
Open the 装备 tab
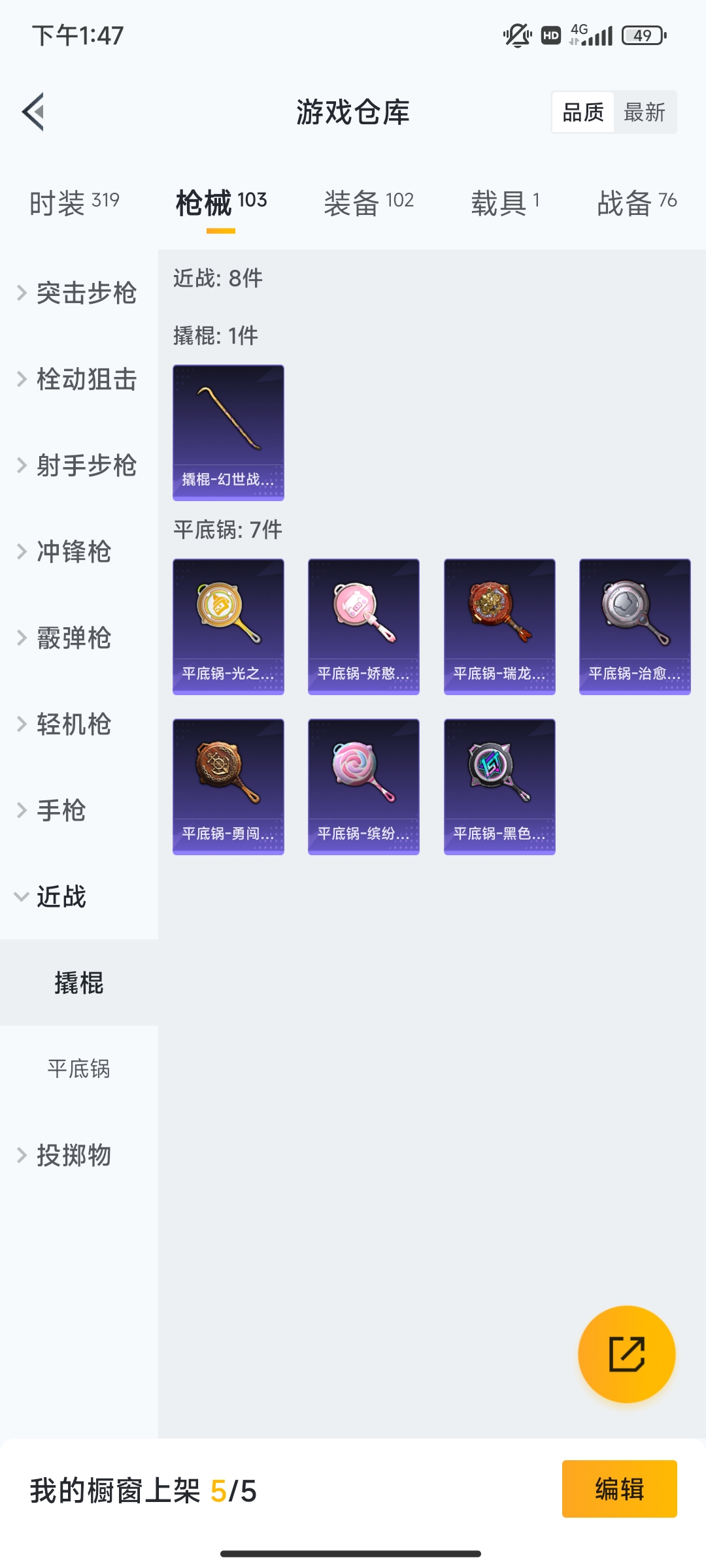(369, 202)
